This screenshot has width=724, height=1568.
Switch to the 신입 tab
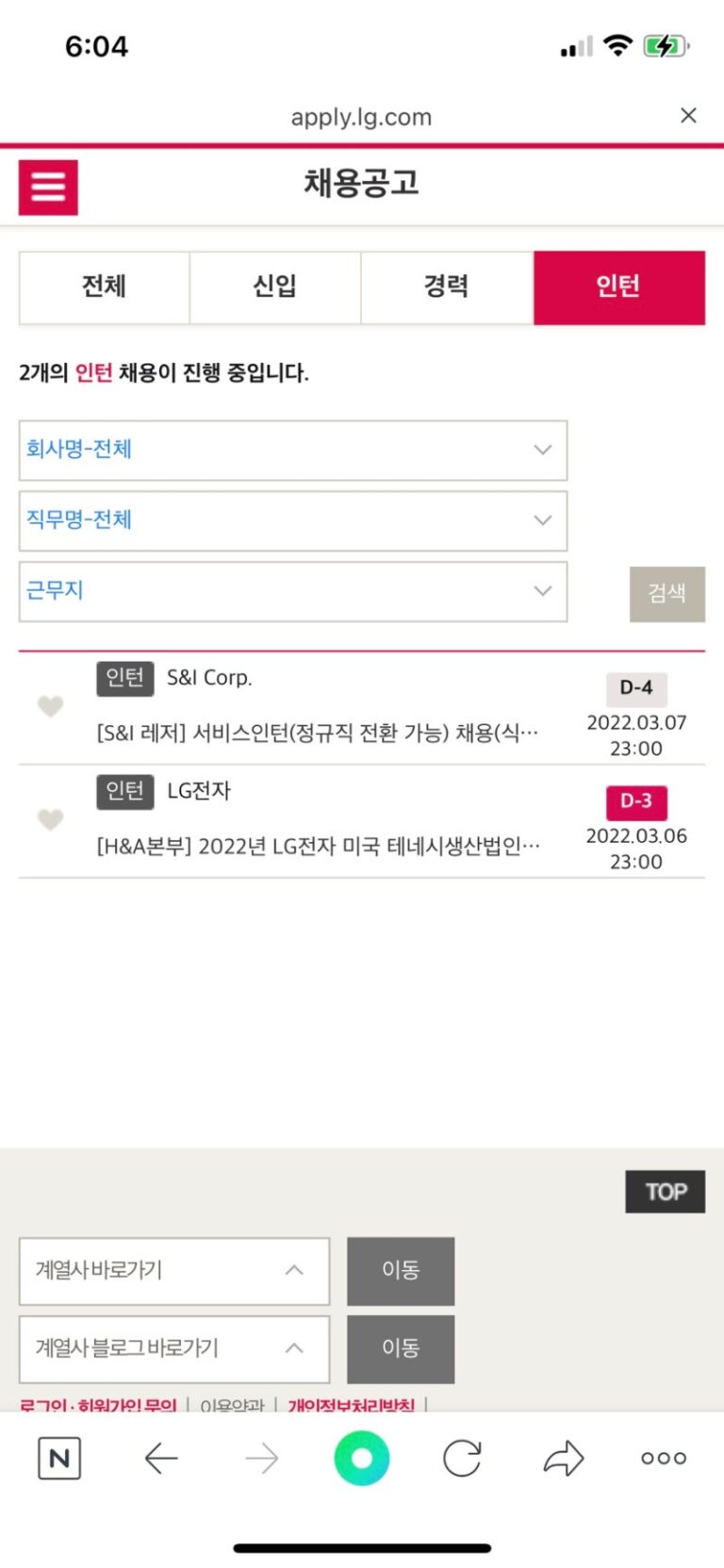[275, 287]
